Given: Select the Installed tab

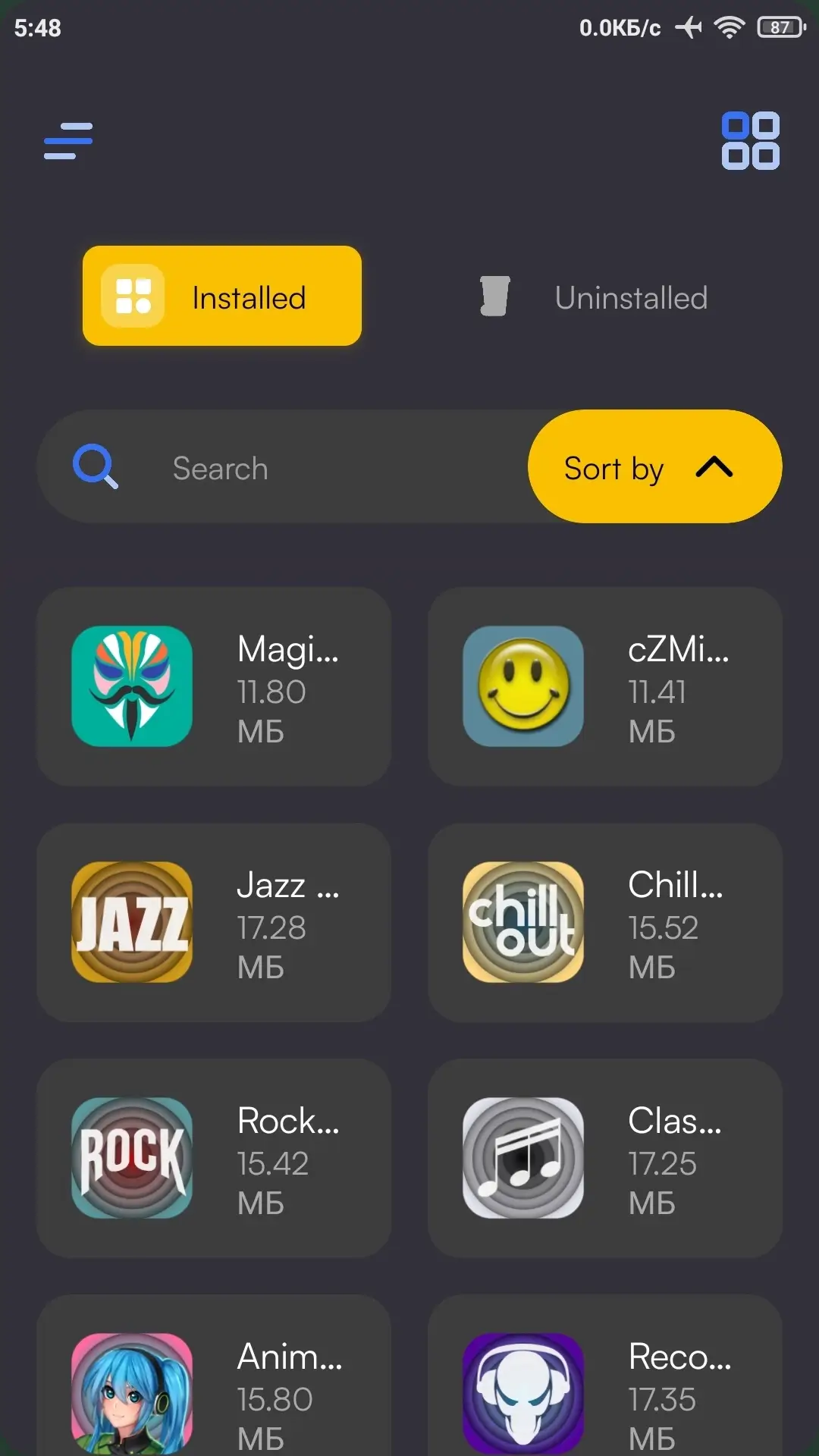Looking at the screenshot, I should pos(222,296).
